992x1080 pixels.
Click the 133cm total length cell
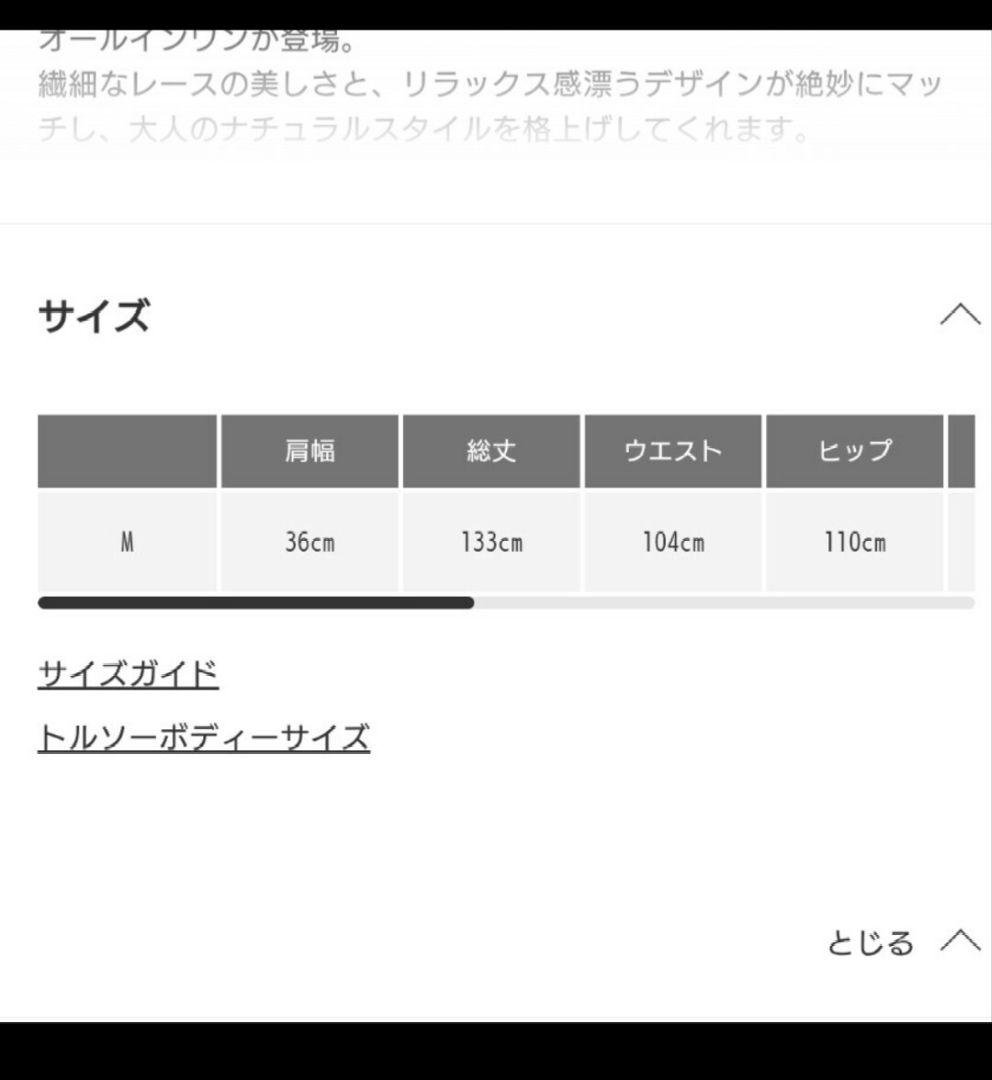(492, 543)
